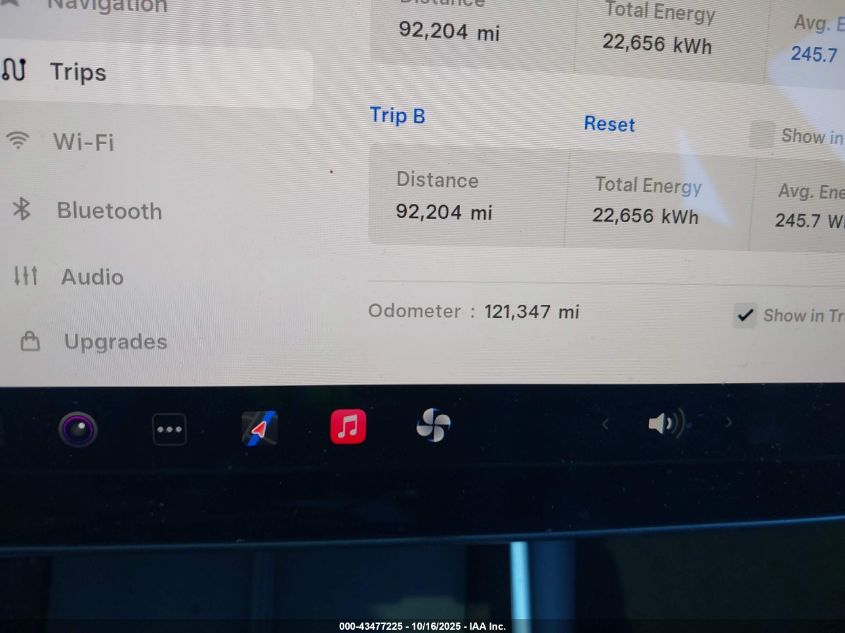Open the all apps menu

coord(169,429)
